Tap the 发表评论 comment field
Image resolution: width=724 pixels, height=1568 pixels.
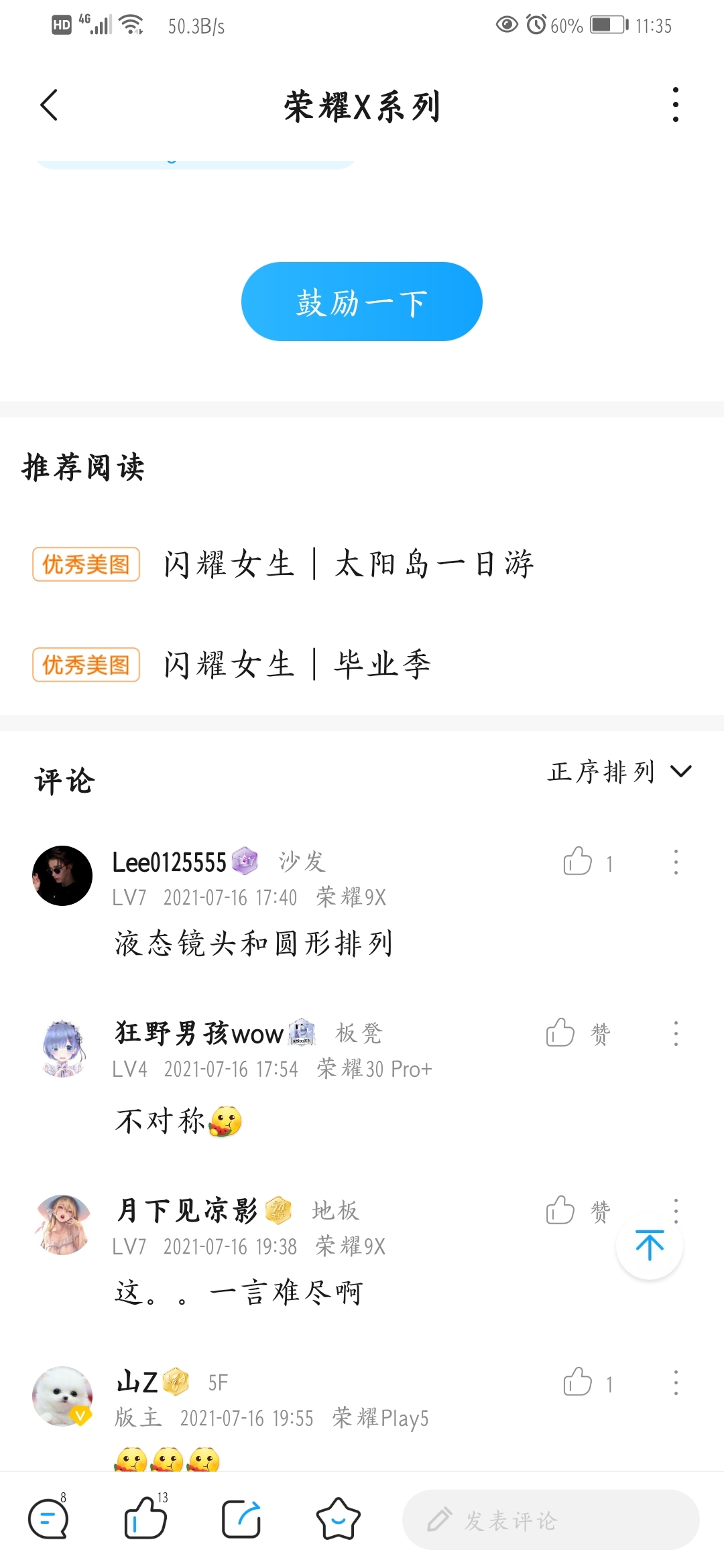551,1520
